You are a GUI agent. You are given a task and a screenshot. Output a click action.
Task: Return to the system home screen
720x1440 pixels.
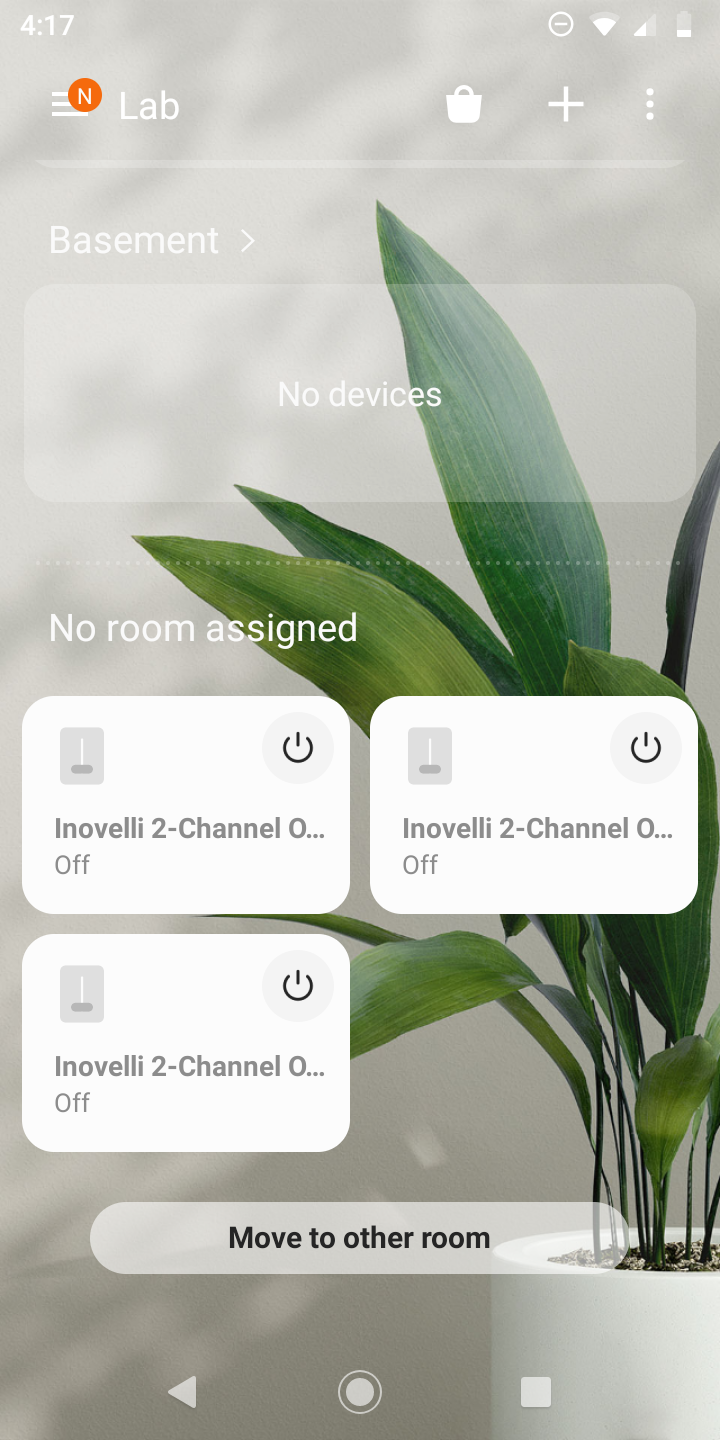(x=360, y=1391)
